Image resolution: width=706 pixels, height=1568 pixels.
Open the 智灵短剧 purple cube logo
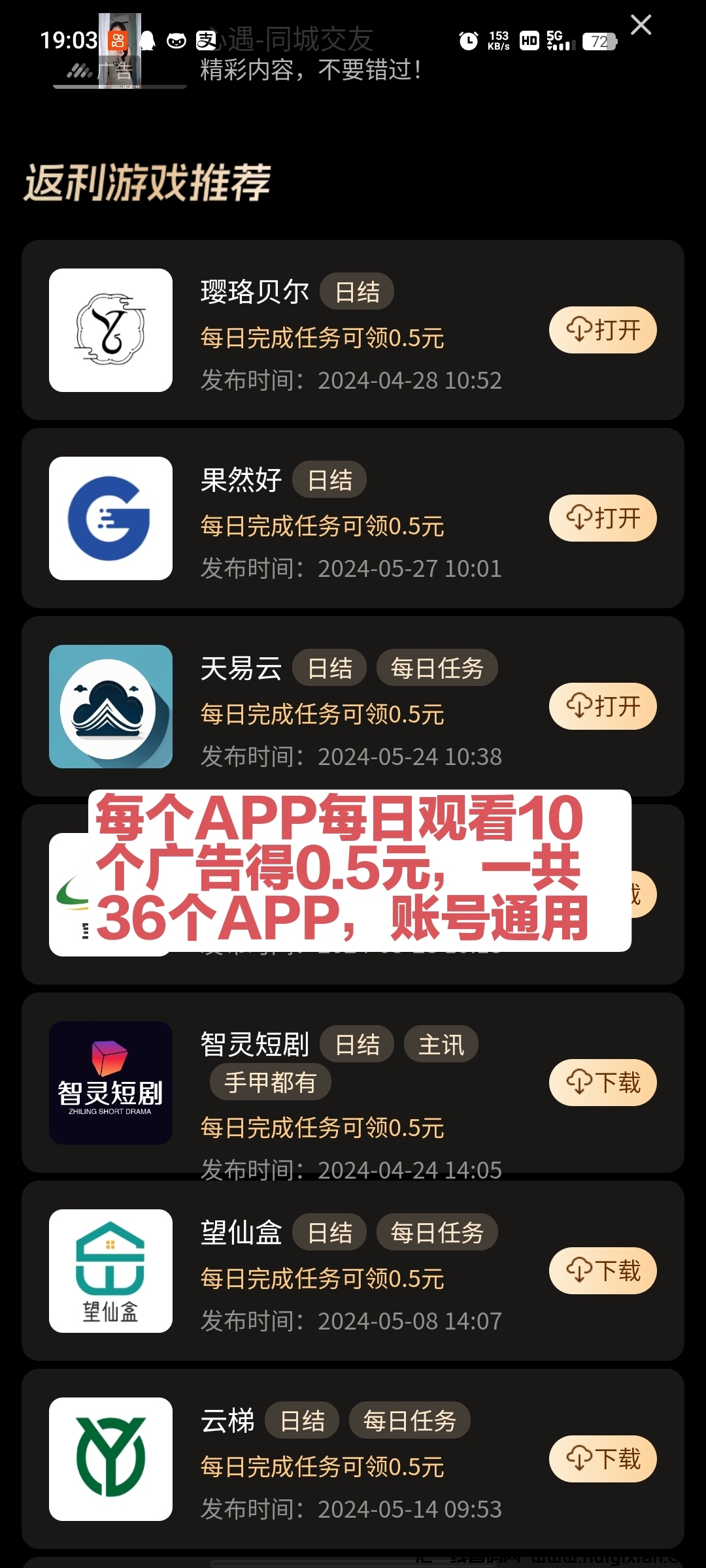pyautogui.click(x=110, y=1085)
